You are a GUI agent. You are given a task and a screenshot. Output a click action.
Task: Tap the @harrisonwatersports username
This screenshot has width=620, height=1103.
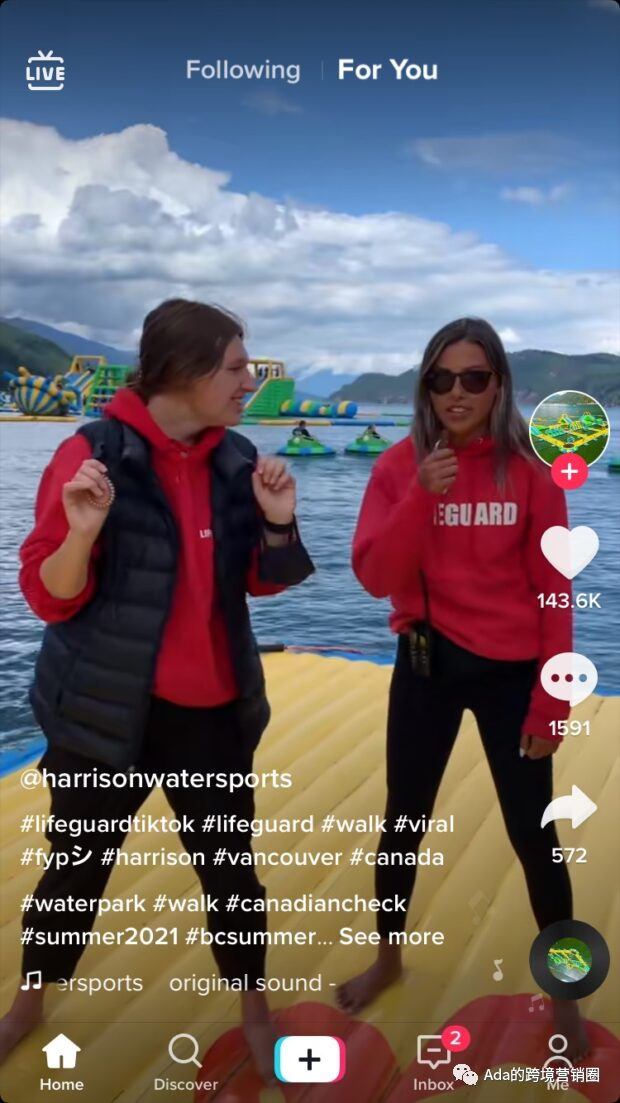[x=156, y=779]
